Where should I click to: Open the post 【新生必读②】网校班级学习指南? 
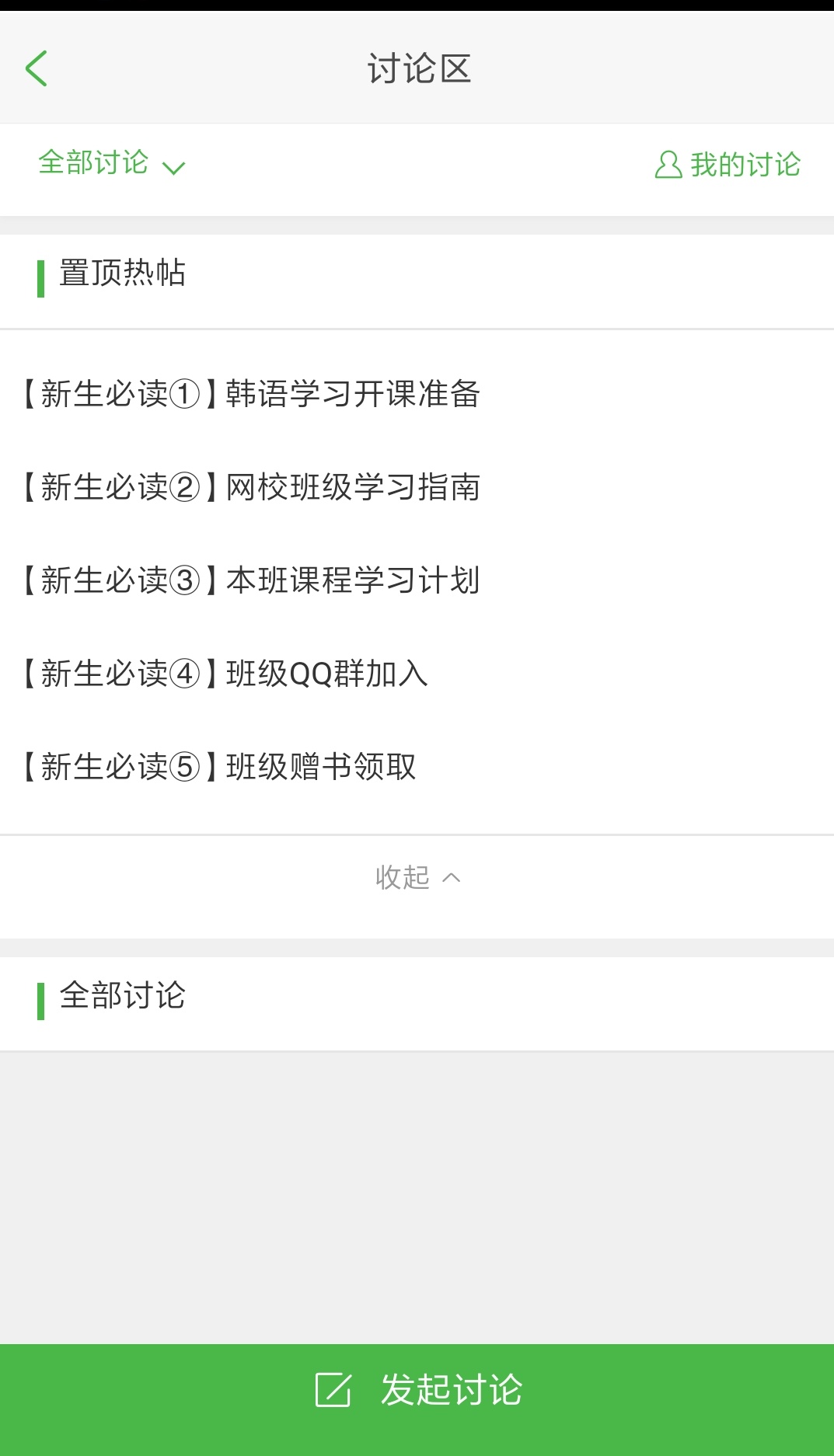click(251, 488)
